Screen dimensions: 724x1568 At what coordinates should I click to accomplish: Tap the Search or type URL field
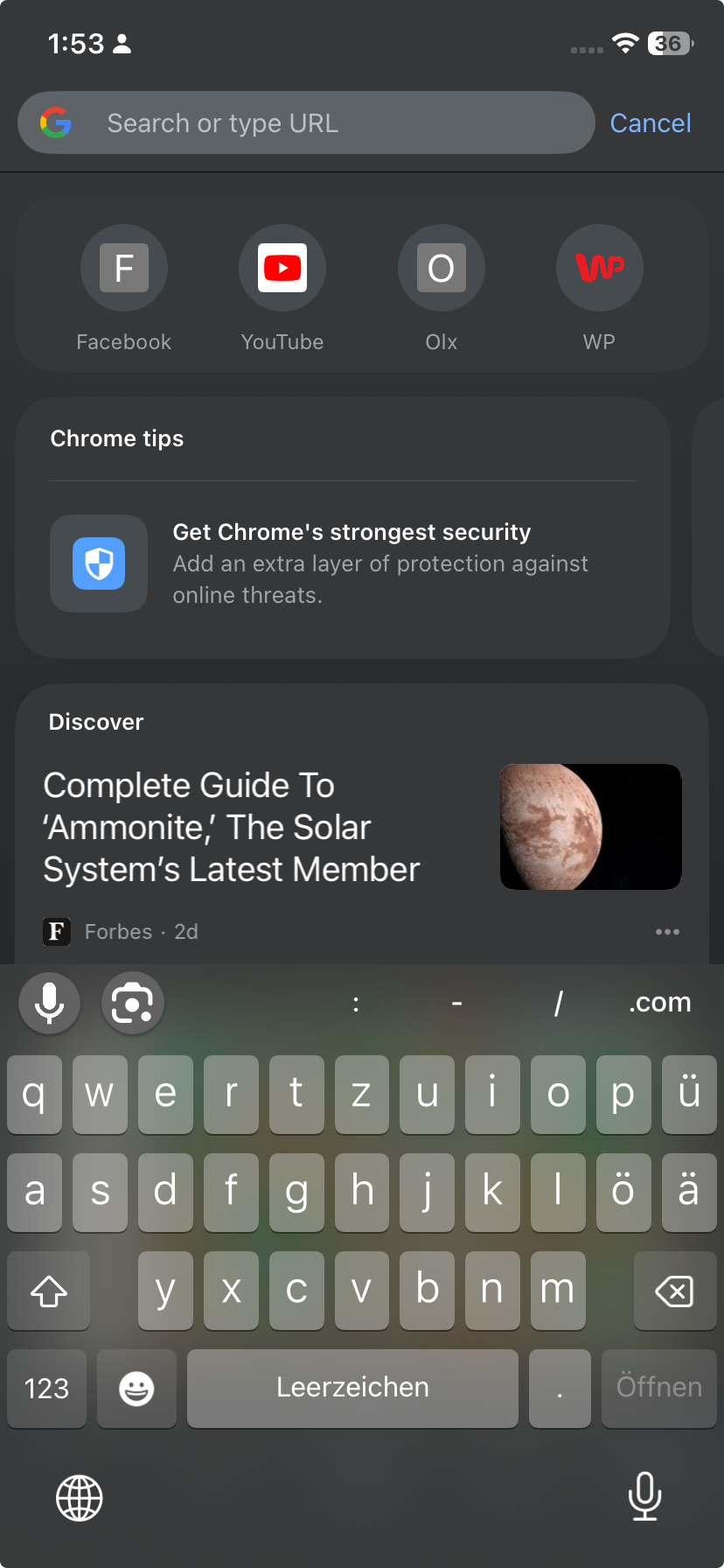point(306,123)
